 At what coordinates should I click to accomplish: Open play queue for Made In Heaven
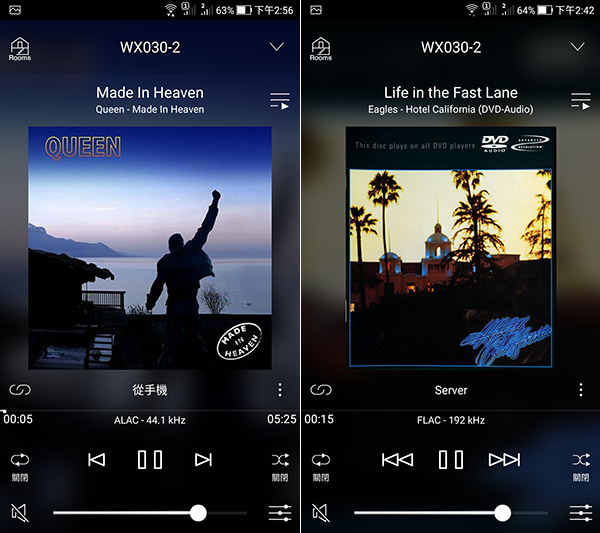coord(279,101)
